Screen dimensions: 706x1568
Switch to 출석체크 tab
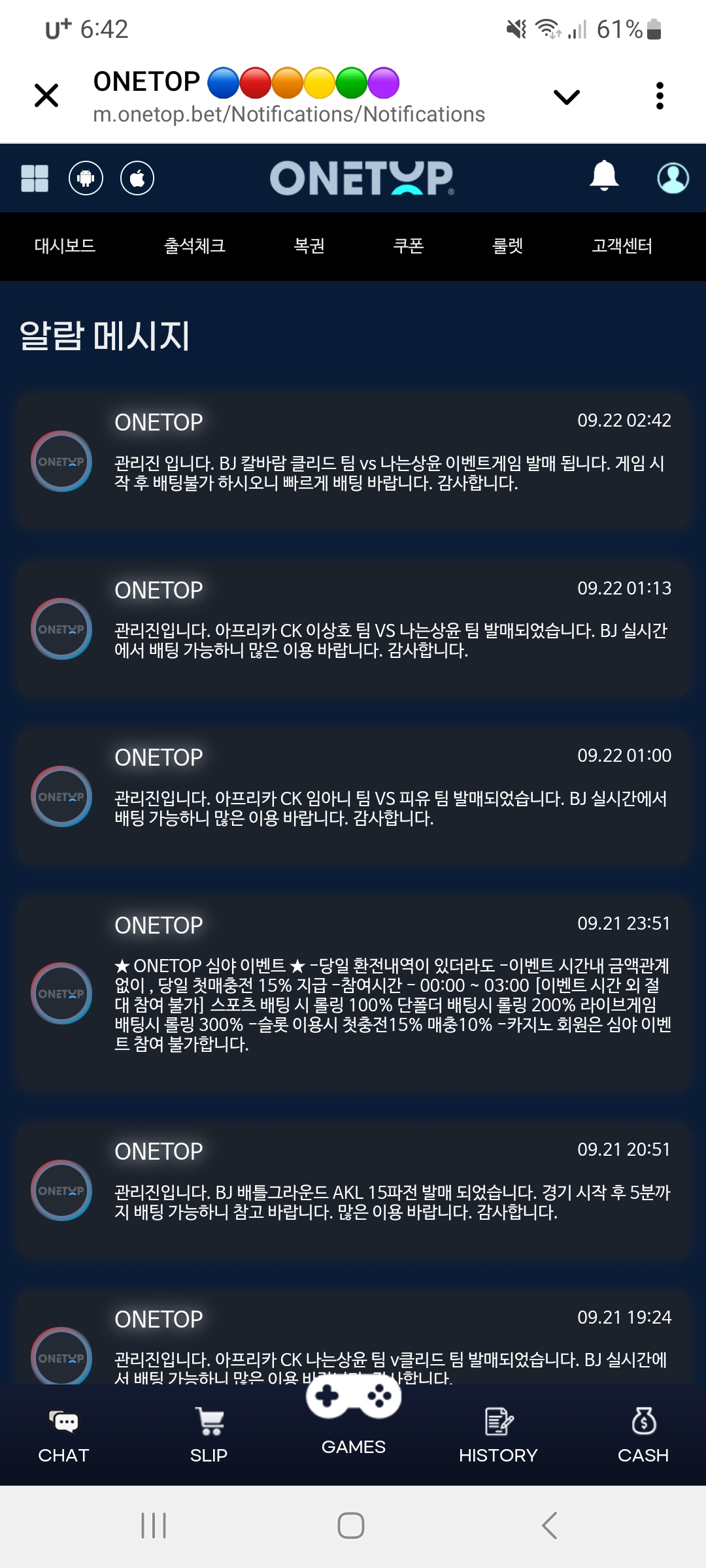tap(194, 246)
